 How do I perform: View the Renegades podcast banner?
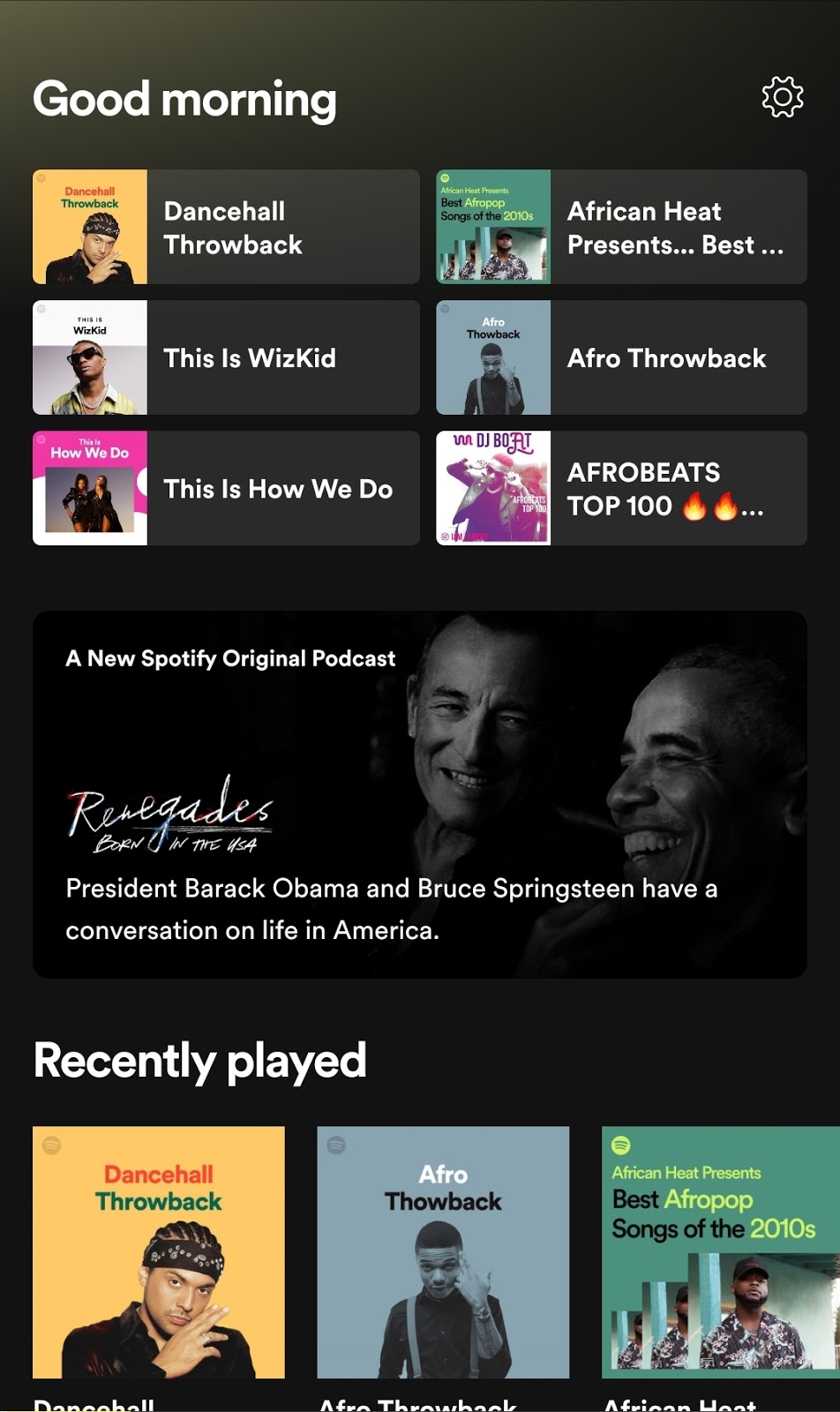click(x=420, y=794)
